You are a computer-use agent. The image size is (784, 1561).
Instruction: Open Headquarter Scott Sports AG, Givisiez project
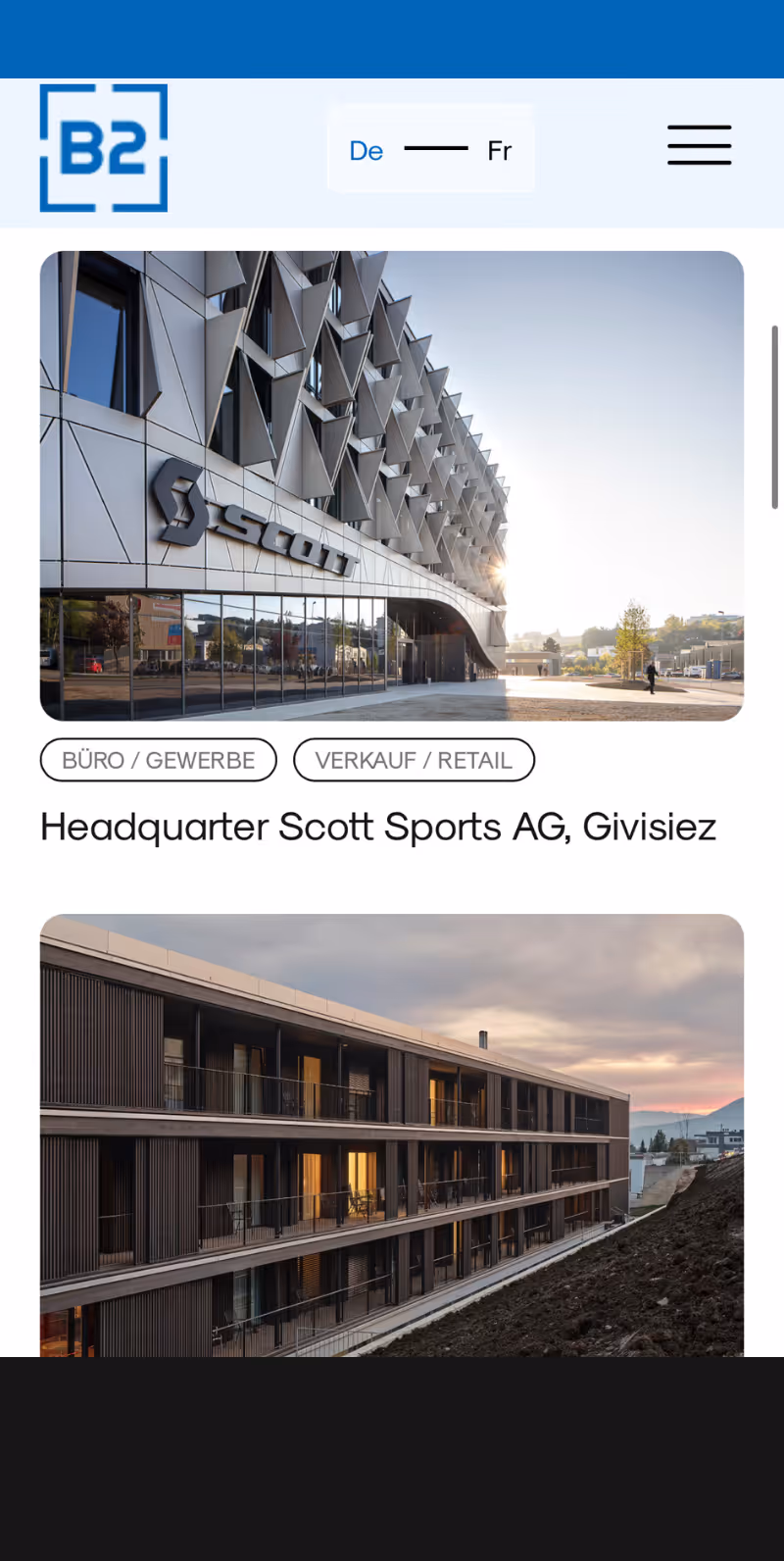click(378, 827)
